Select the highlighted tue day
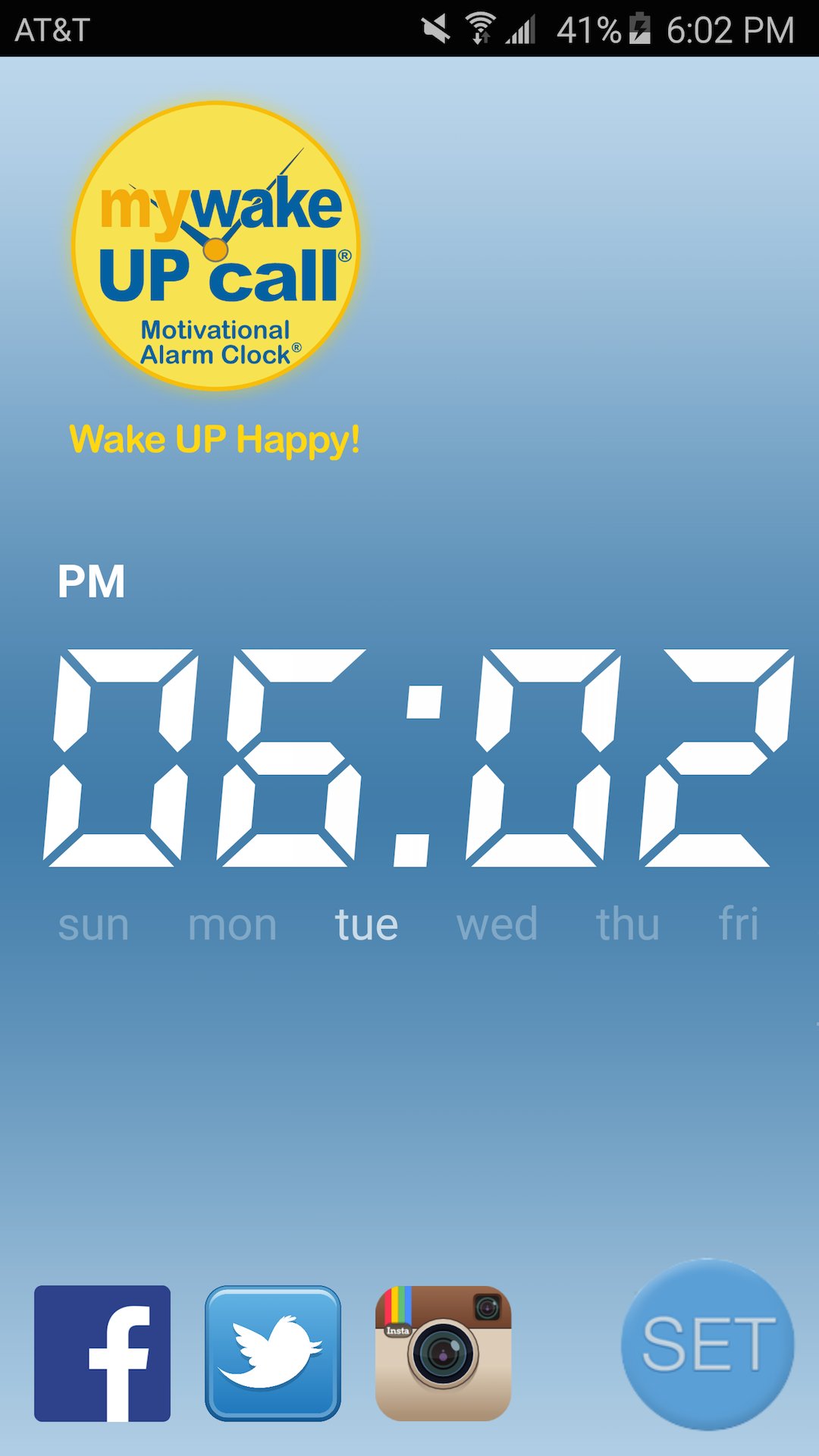The image size is (819, 1456). coord(366,924)
